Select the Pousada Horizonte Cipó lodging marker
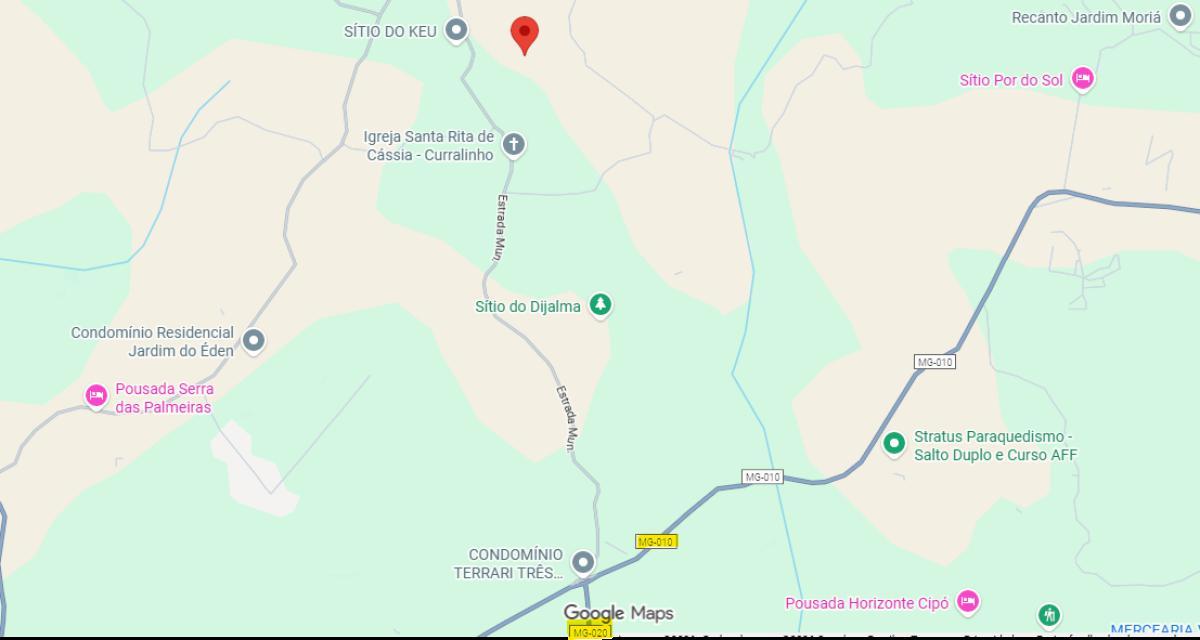 click(967, 602)
